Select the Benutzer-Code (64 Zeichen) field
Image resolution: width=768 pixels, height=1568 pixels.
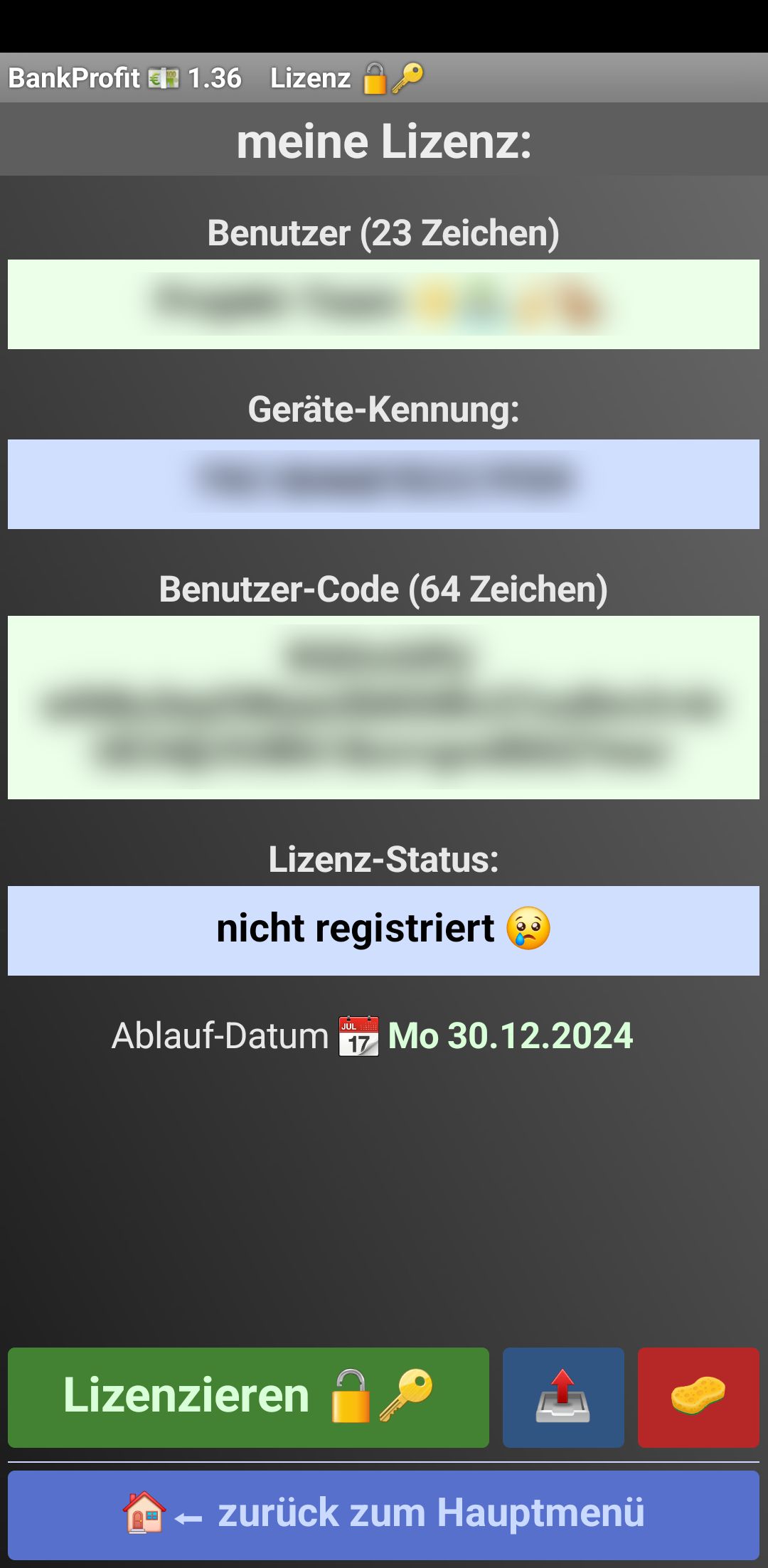coord(383,708)
